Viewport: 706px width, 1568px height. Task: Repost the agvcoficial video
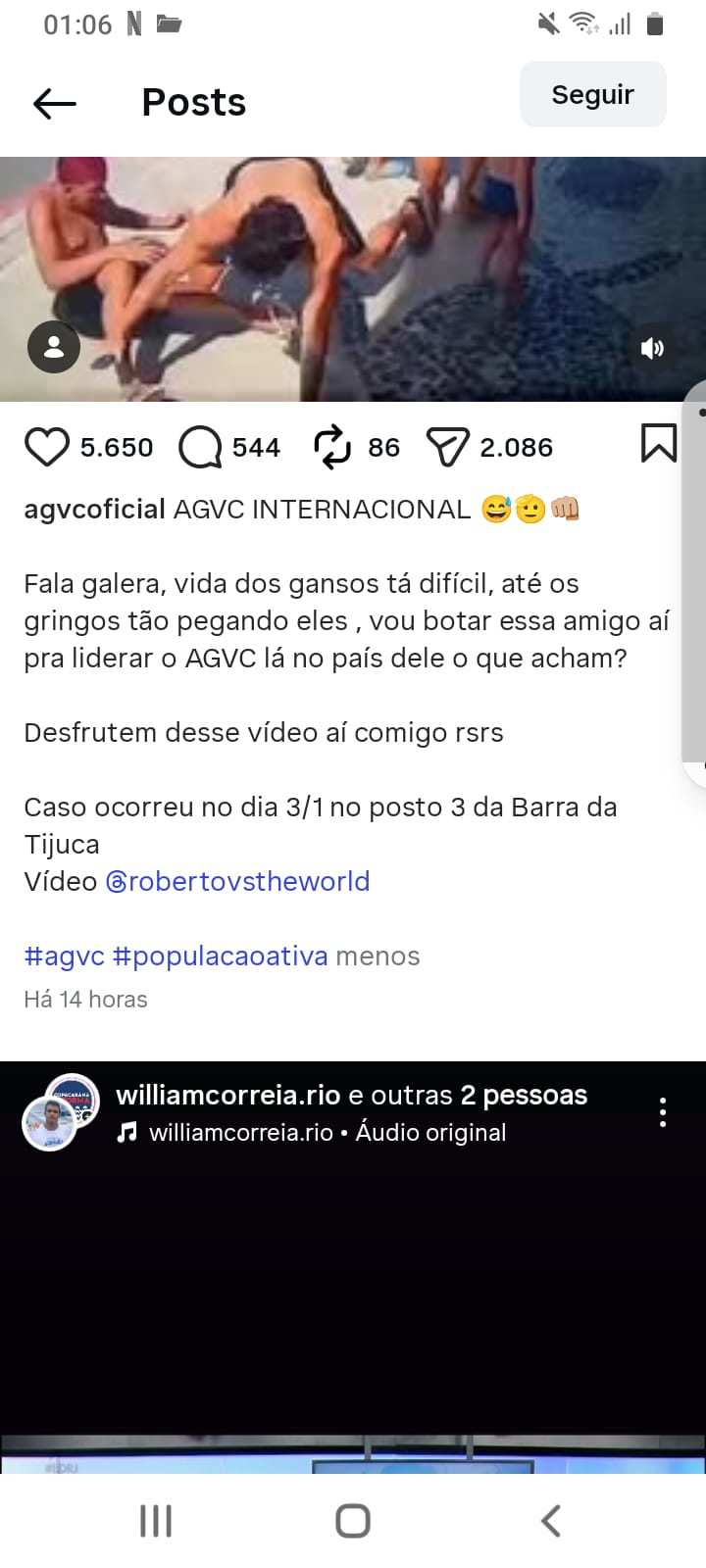(332, 447)
